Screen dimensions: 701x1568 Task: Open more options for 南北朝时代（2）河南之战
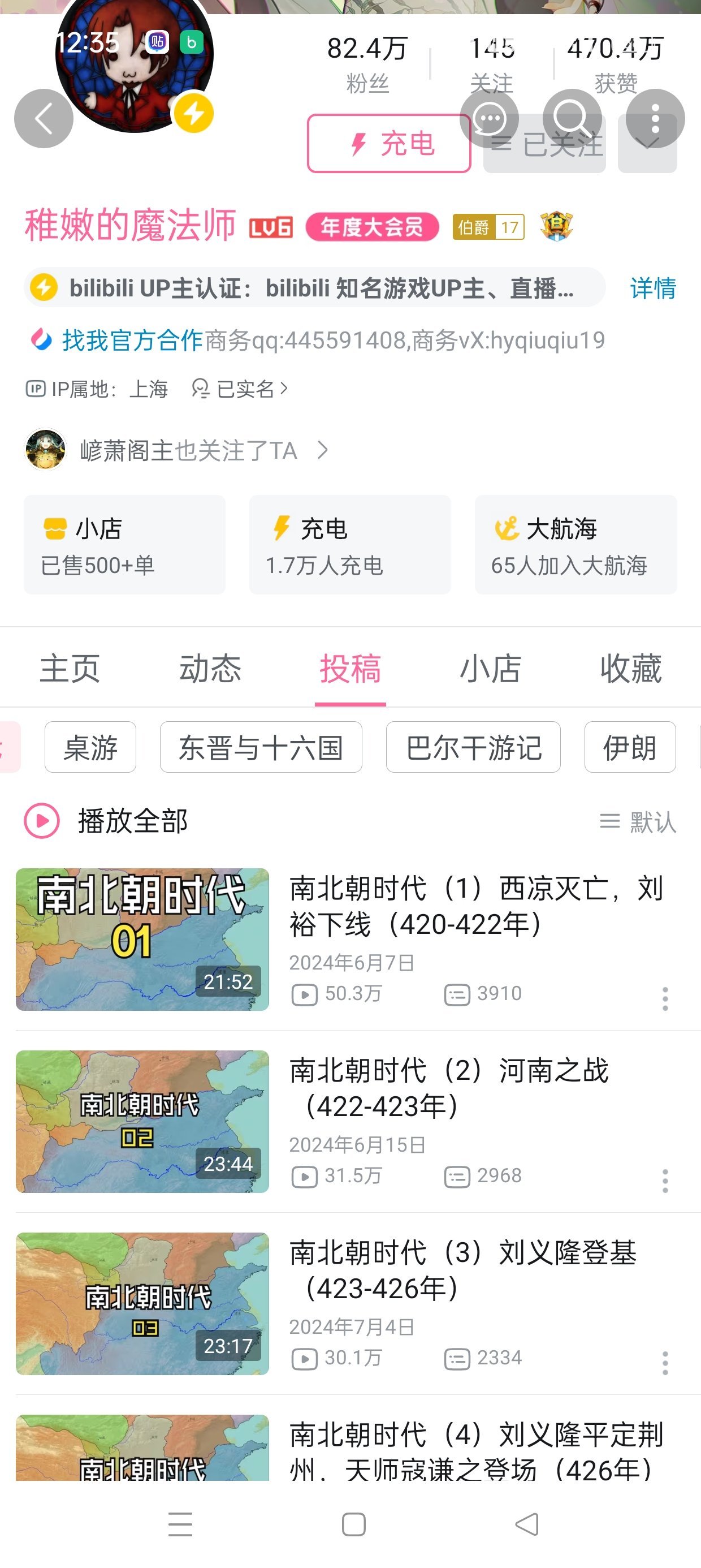coord(665,1181)
